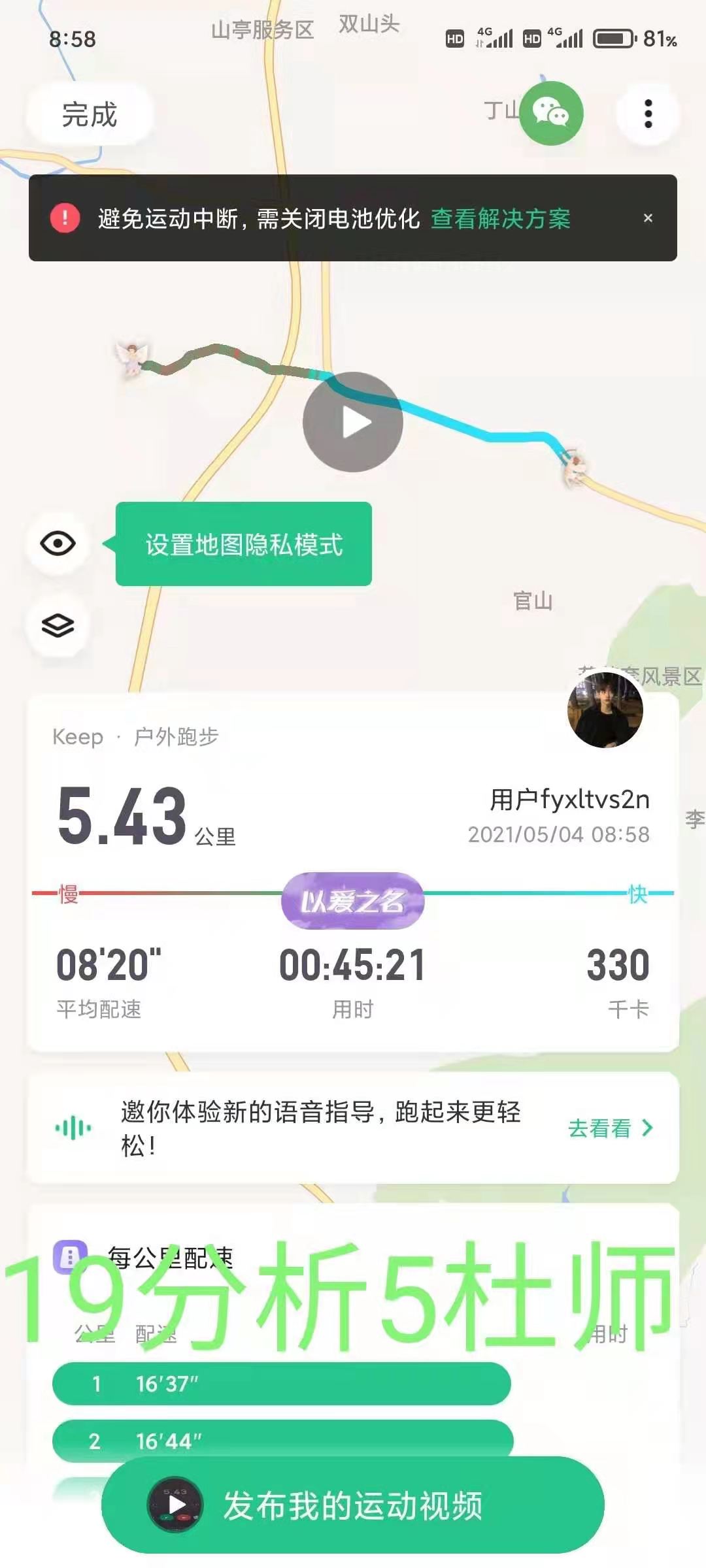Viewport: 706px width, 1568px height.
Task: Tap the 设置地图隐私模式 tooltip
Action: pyautogui.click(x=244, y=544)
